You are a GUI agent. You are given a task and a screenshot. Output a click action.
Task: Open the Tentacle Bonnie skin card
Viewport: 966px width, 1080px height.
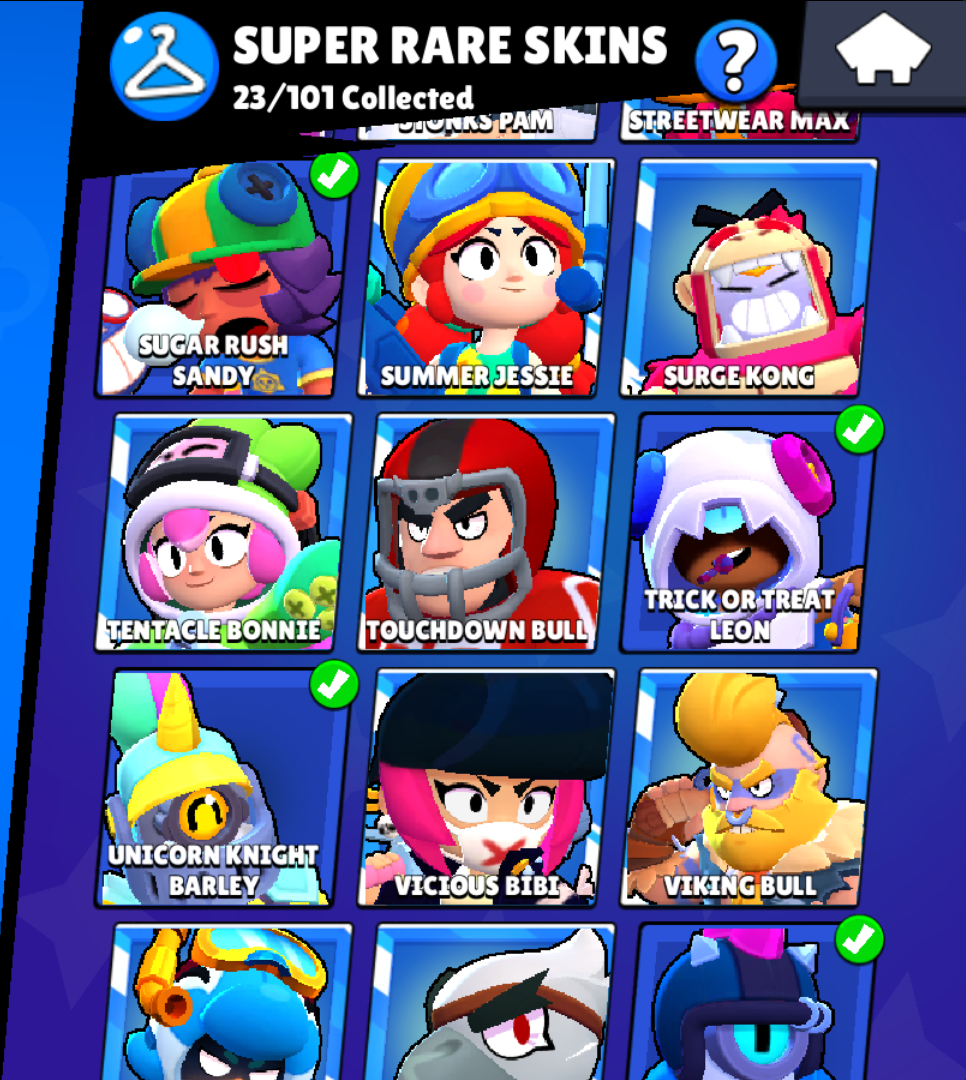(227, 532)
